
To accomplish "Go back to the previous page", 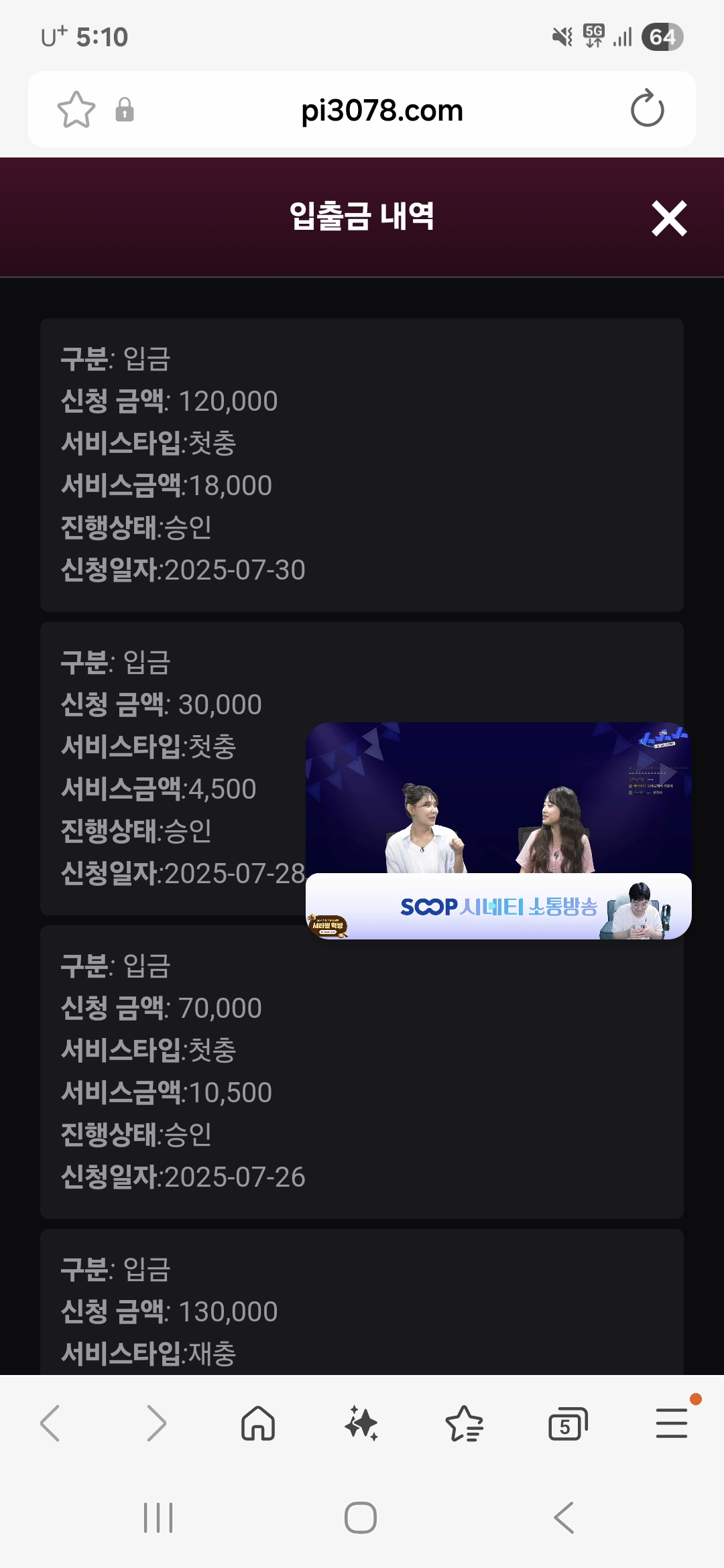I will (x=51, y=1423).
